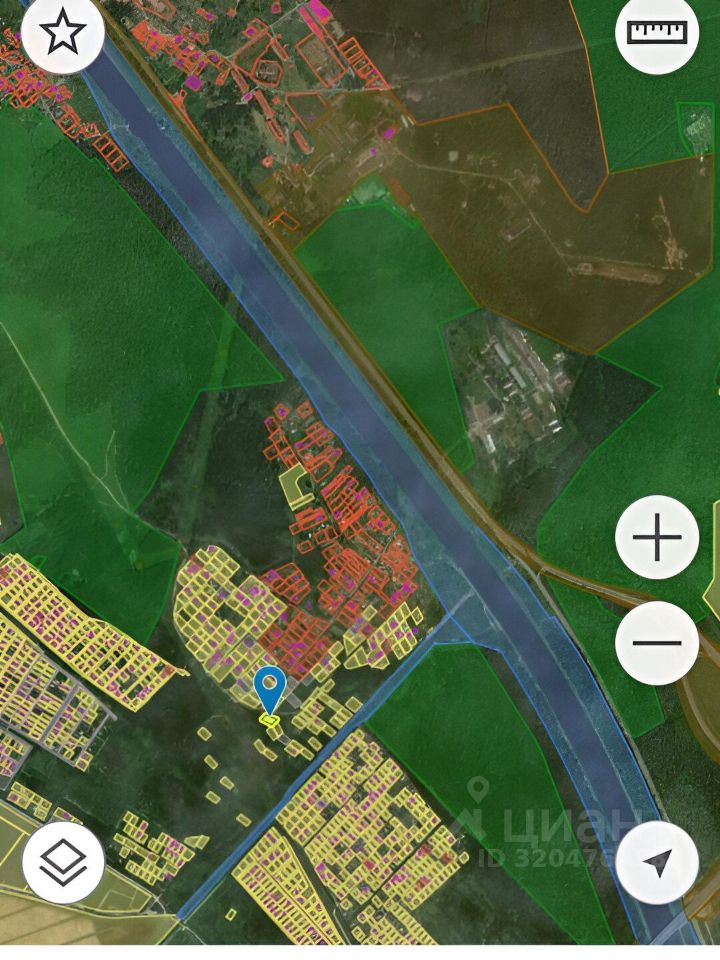Open the ruler measurement tool
The height and width of the screenshot is (960, 720).
pyautogui.click(x=657, y=33)
